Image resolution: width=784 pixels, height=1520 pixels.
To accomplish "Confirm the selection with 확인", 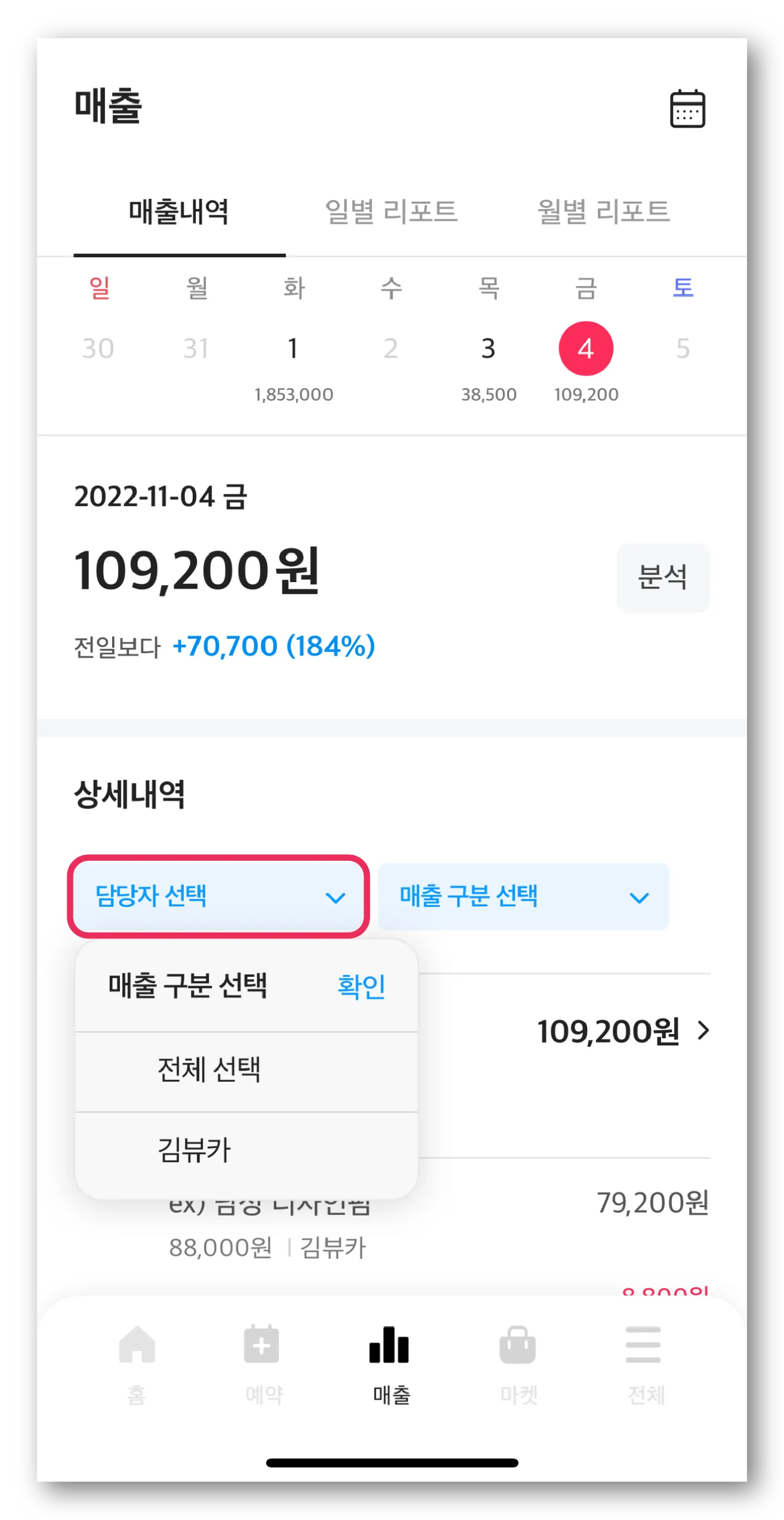I will tap(361, 986).
